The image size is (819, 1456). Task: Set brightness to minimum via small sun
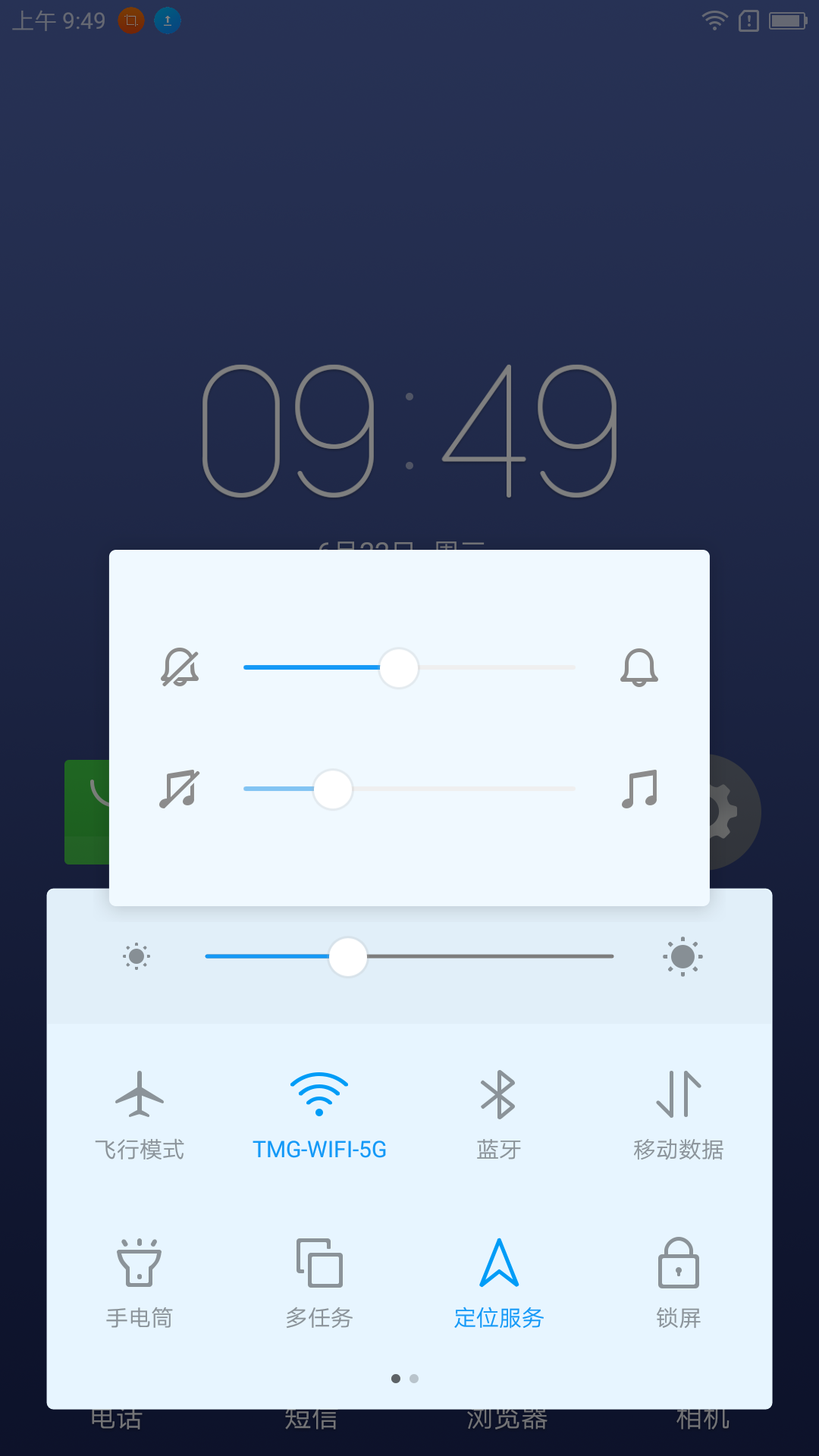136,956
